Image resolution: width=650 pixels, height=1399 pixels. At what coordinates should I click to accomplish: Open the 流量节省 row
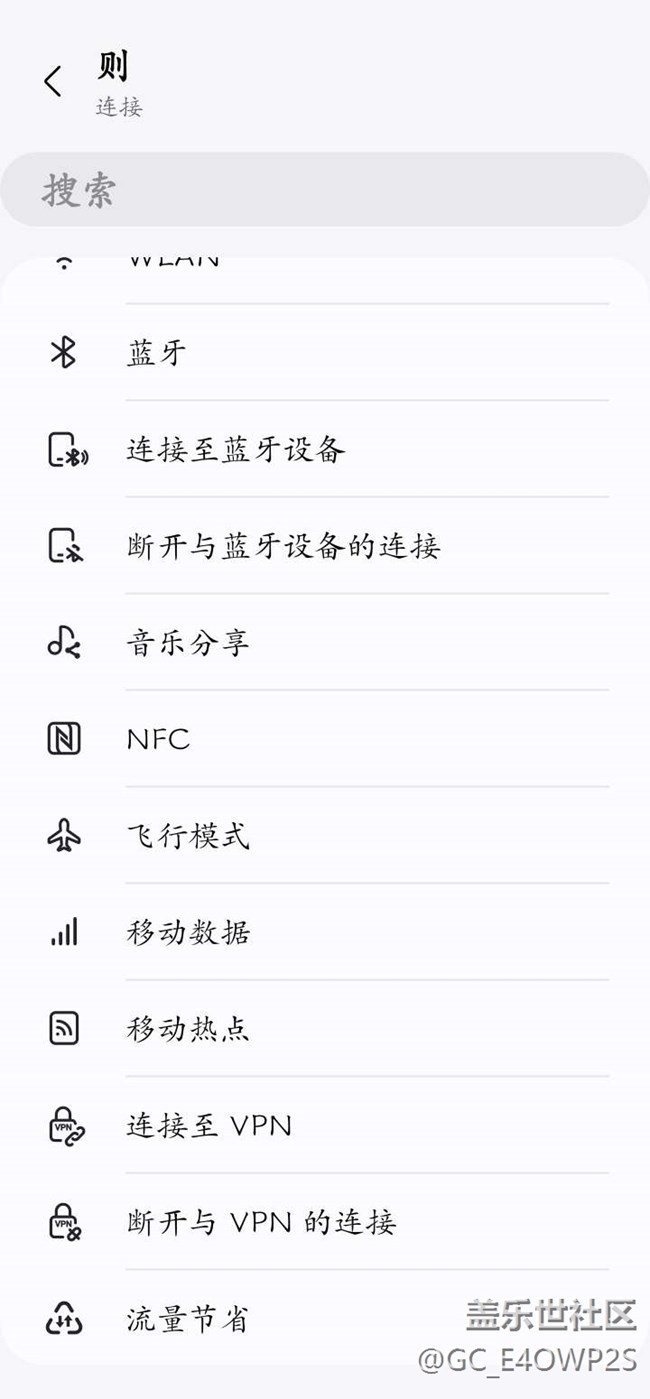(300, 1319)
